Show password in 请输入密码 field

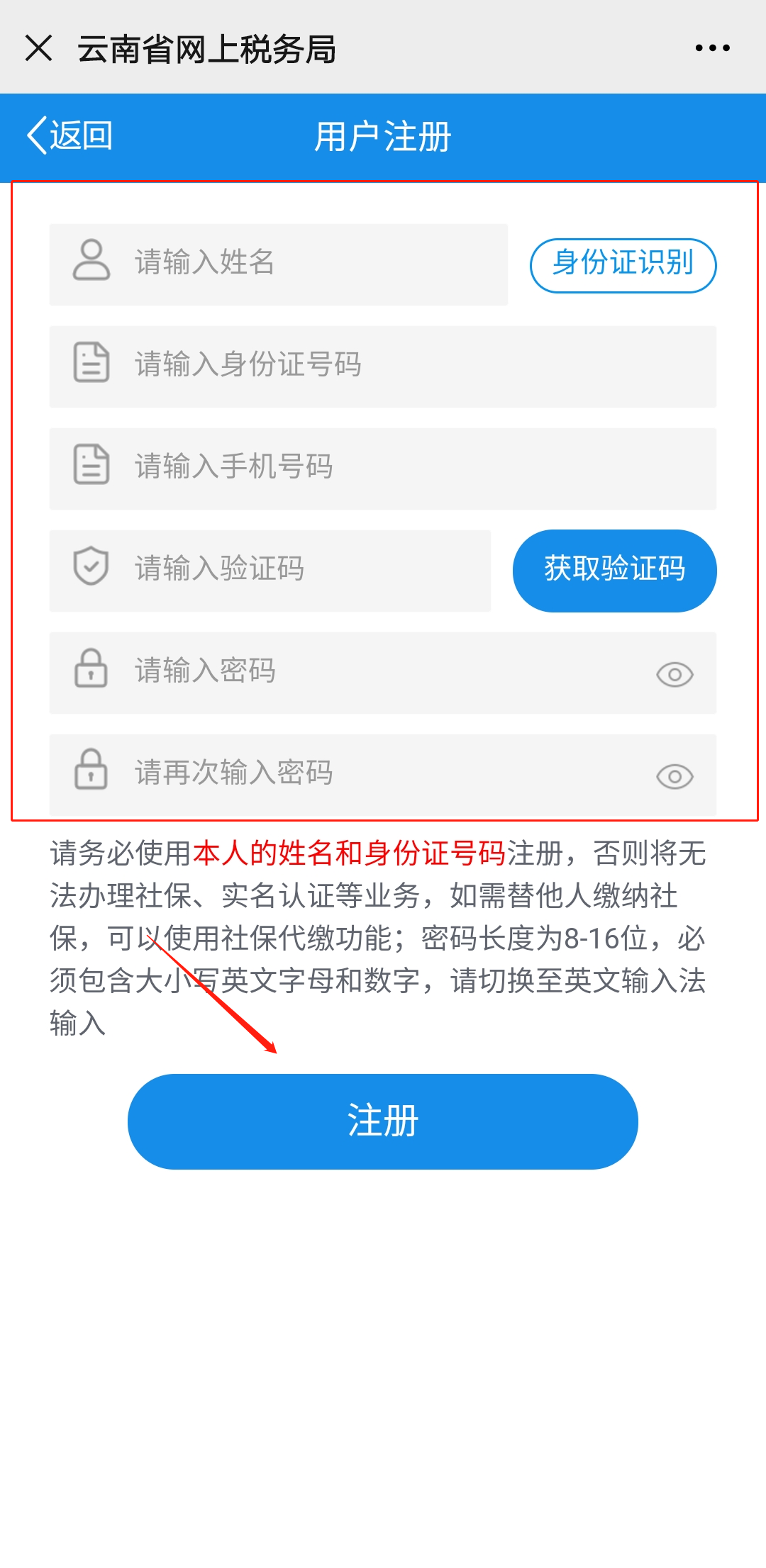tap(675, 674)
